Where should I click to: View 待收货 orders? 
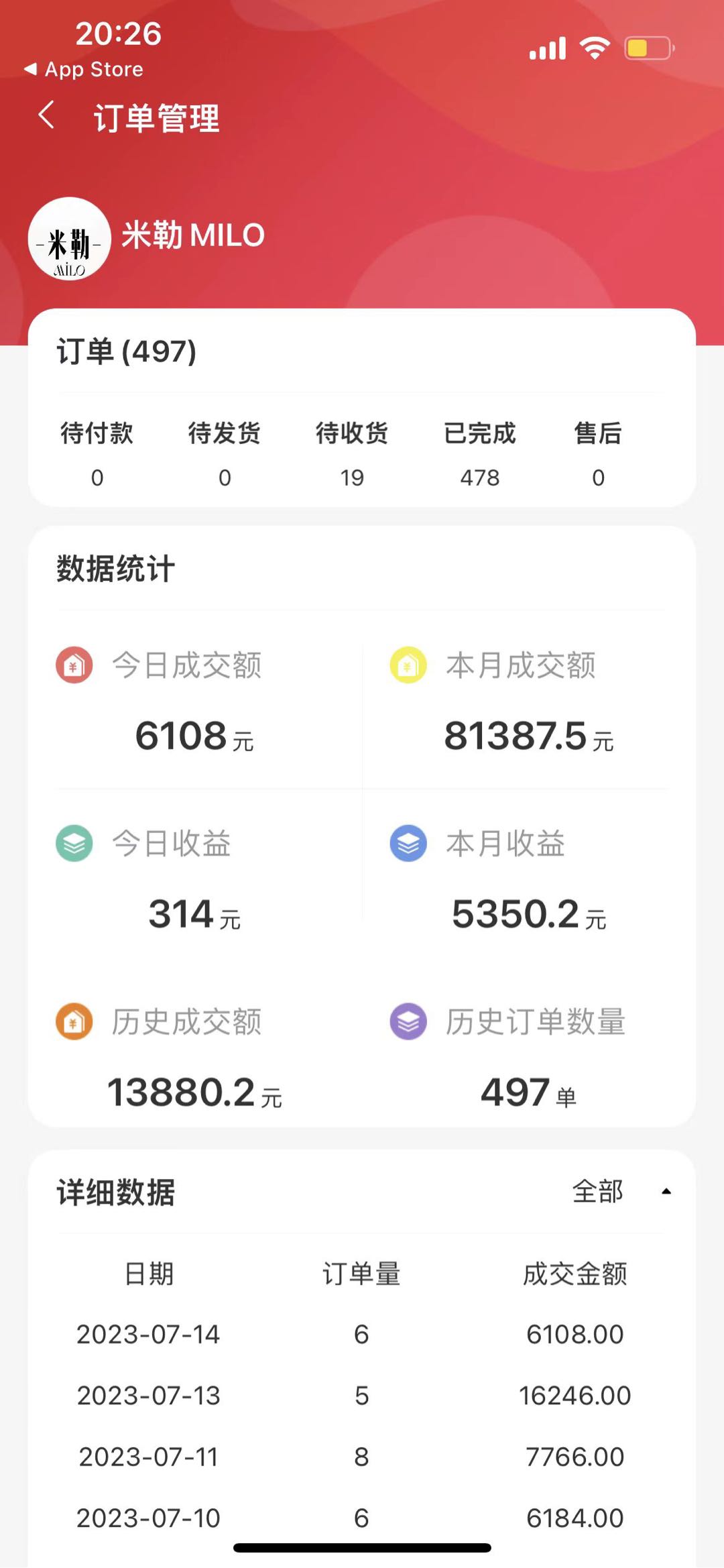click(352, 453)
